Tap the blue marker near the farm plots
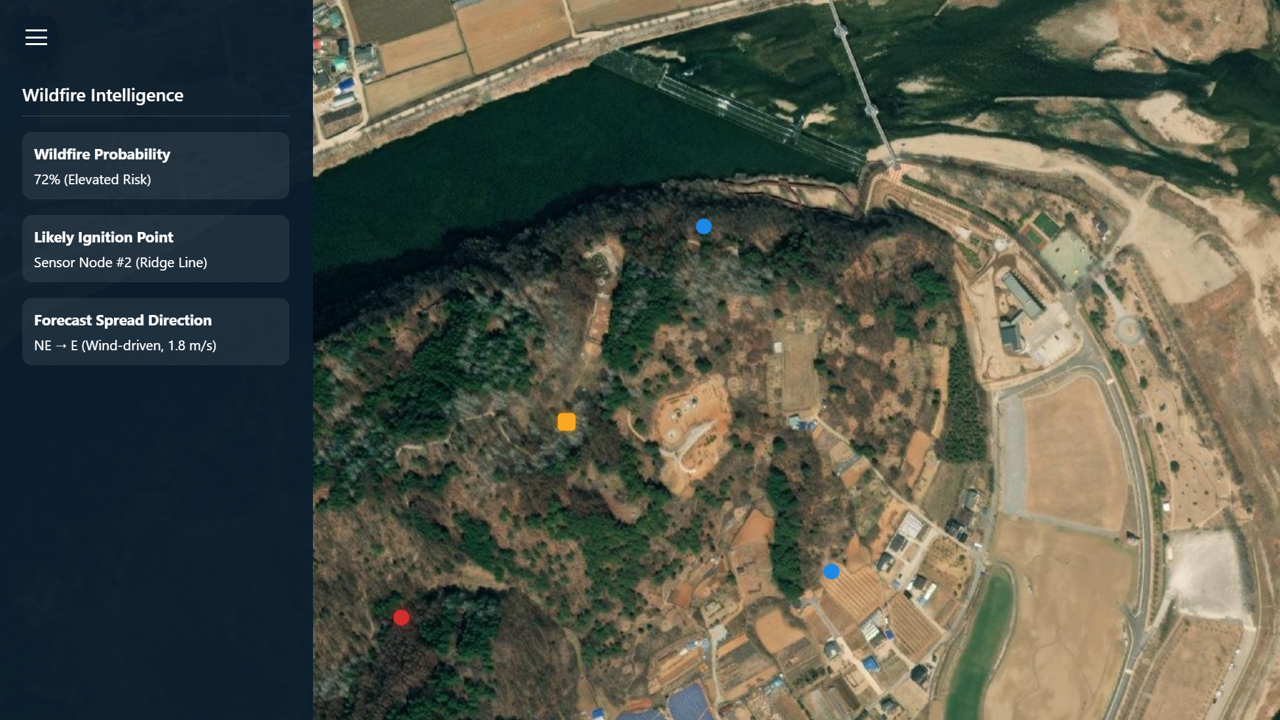1280x720 pixels. click(831, 572)
